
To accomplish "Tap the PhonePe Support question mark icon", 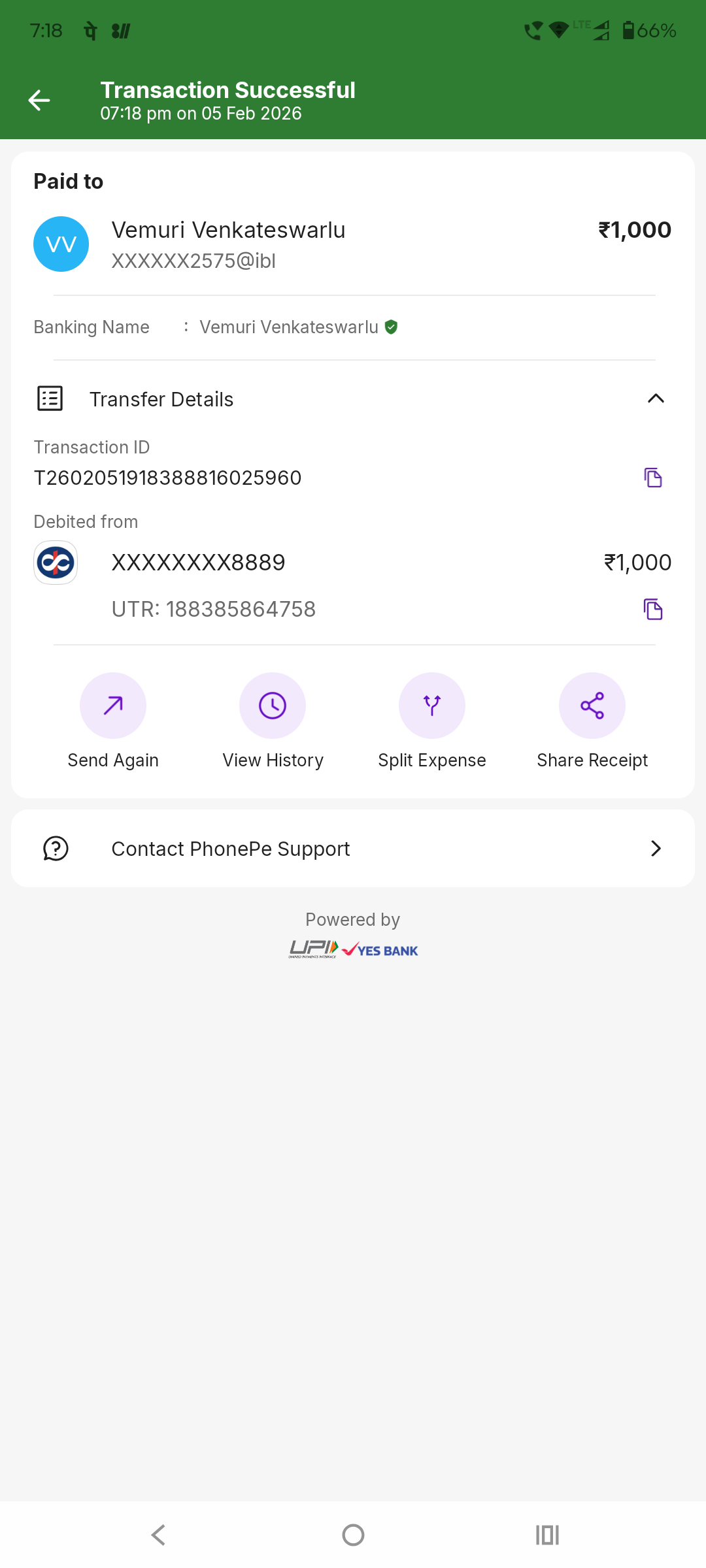I will [55, 849].
